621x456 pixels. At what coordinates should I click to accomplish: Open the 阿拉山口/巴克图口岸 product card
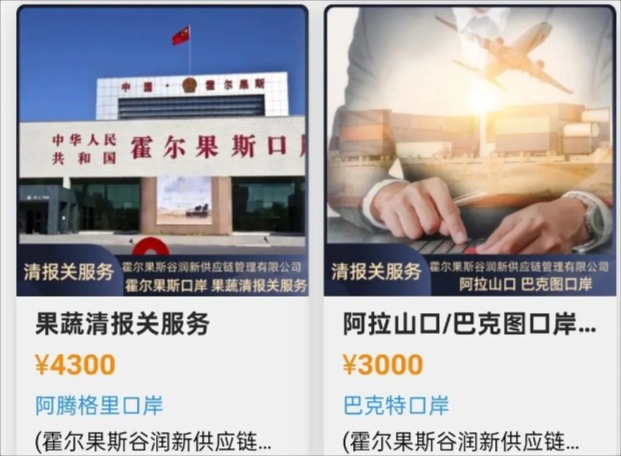pyautogui.click(x=469, y=325)
